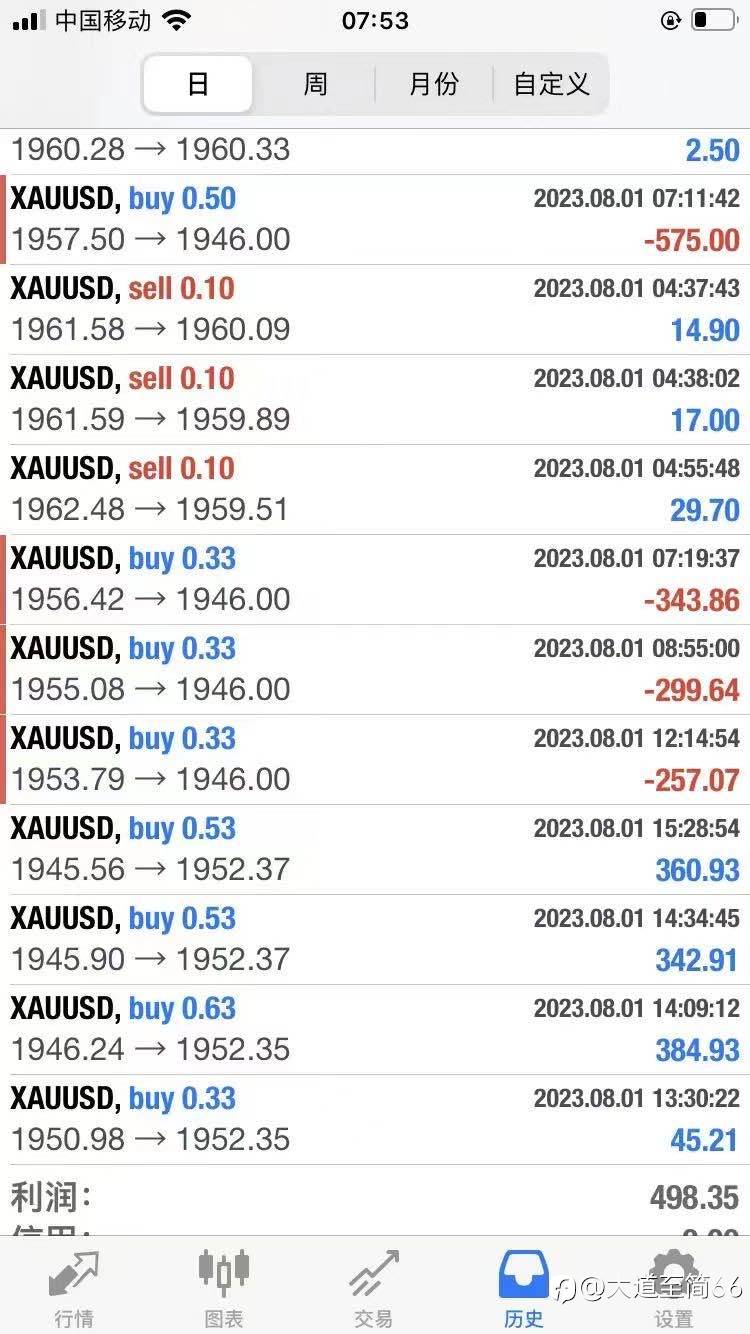Switch to the 月份 (month) period
Screen dimensions: 750x1334
pyautogui.click(x=434, y=84)
